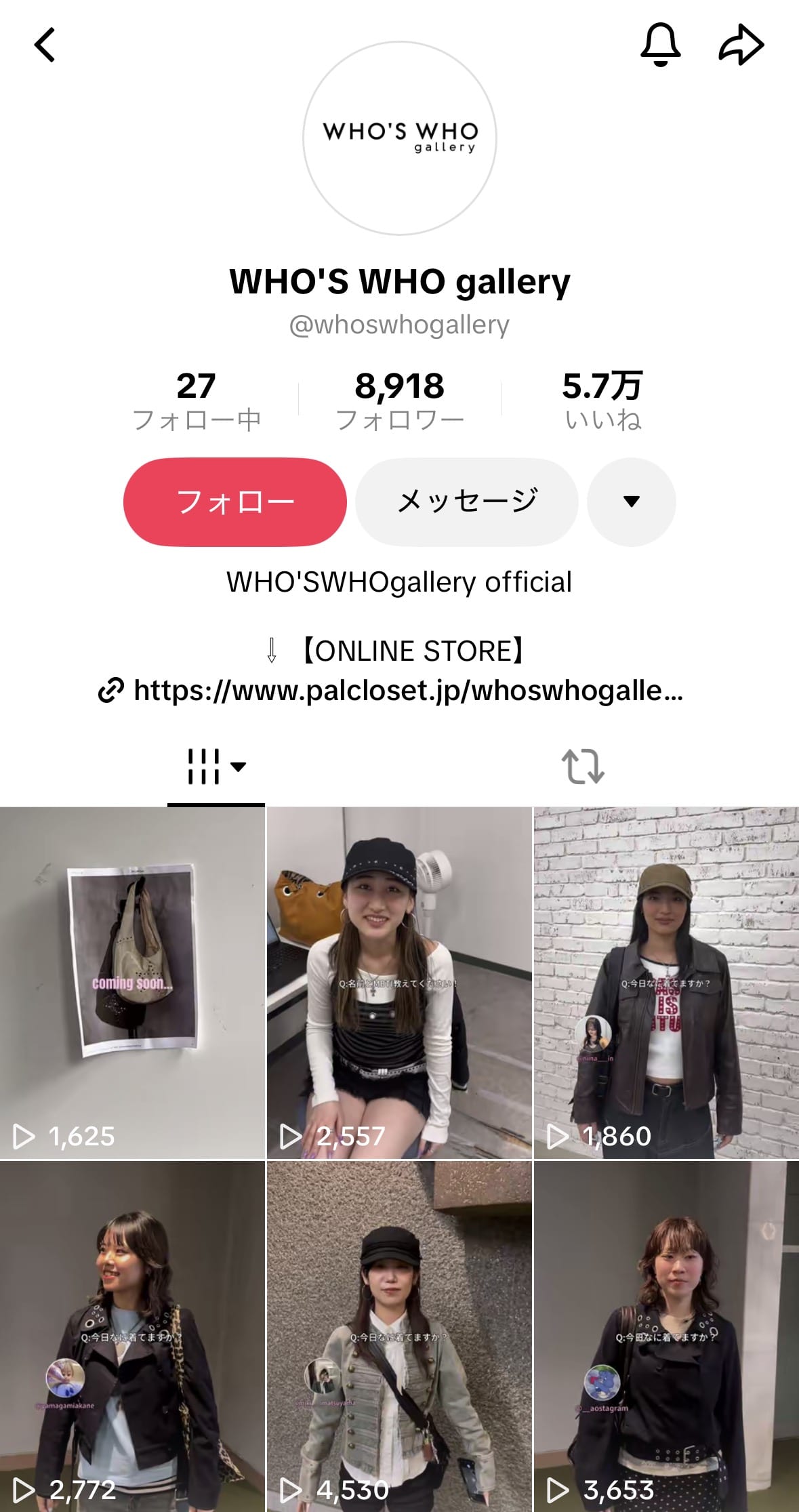799x1512 pixels.
Task: Play the video with 2,557 views
Action: click(x=399, y=983)
